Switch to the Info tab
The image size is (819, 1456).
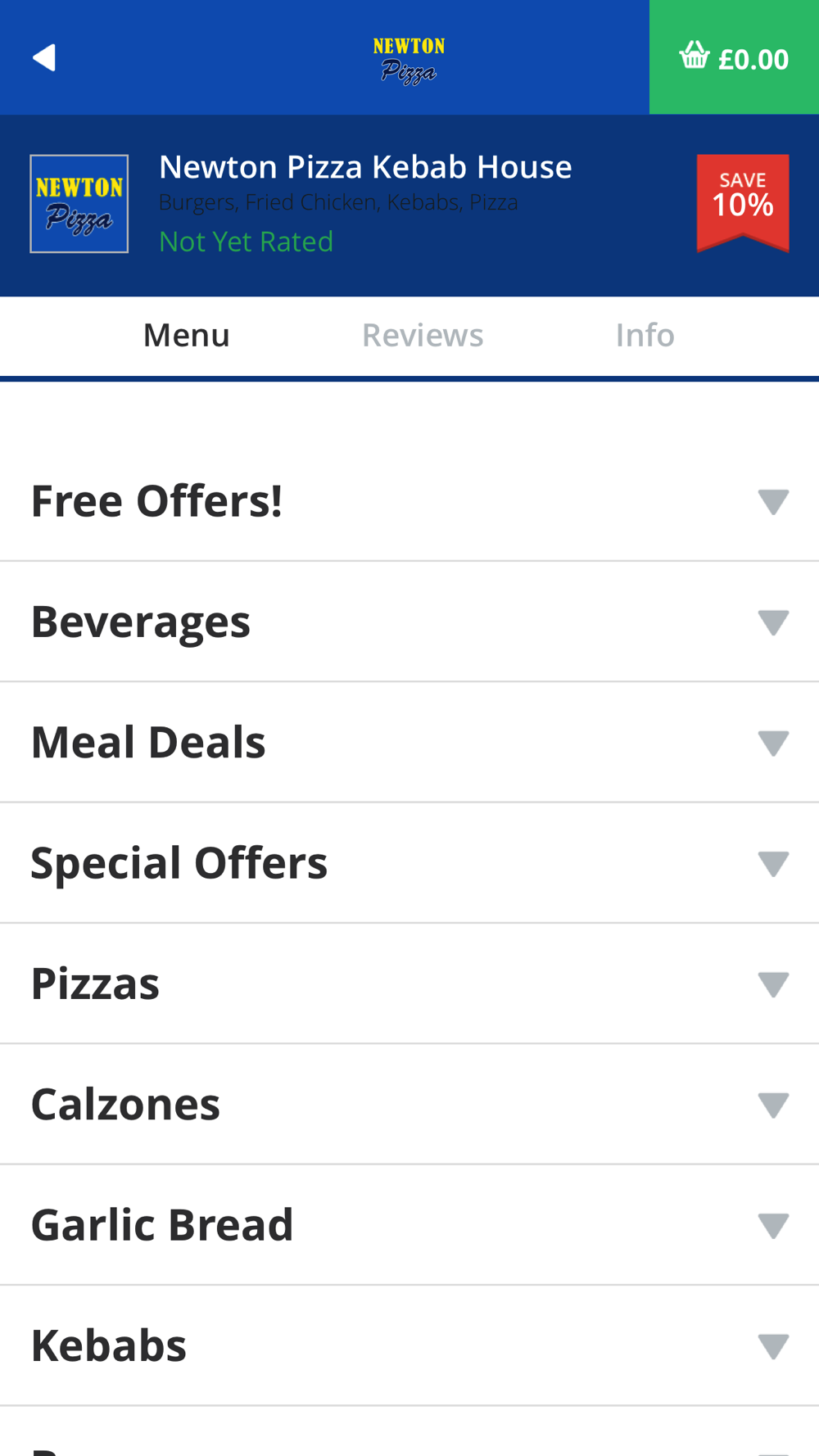645,335
